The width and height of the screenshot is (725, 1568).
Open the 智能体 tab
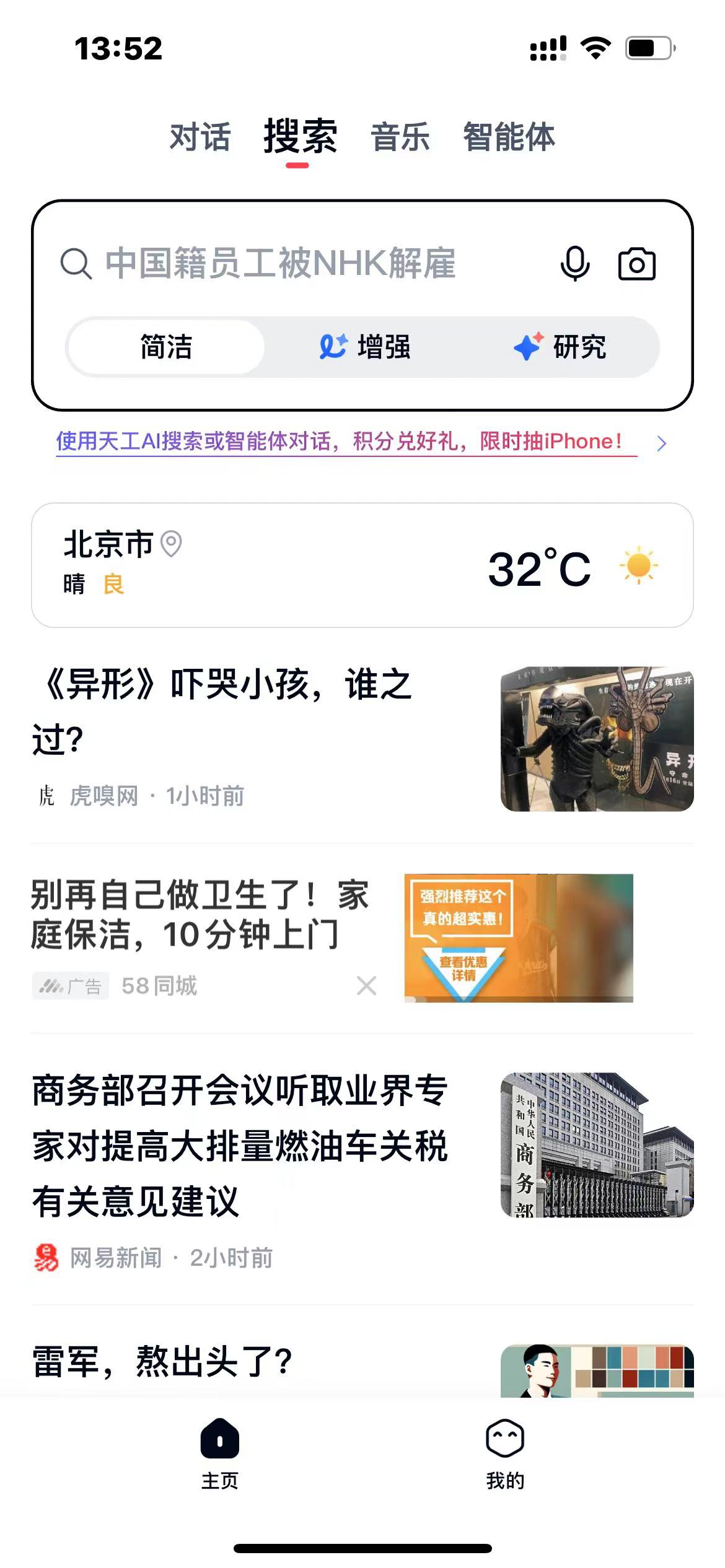pos(509,137)
